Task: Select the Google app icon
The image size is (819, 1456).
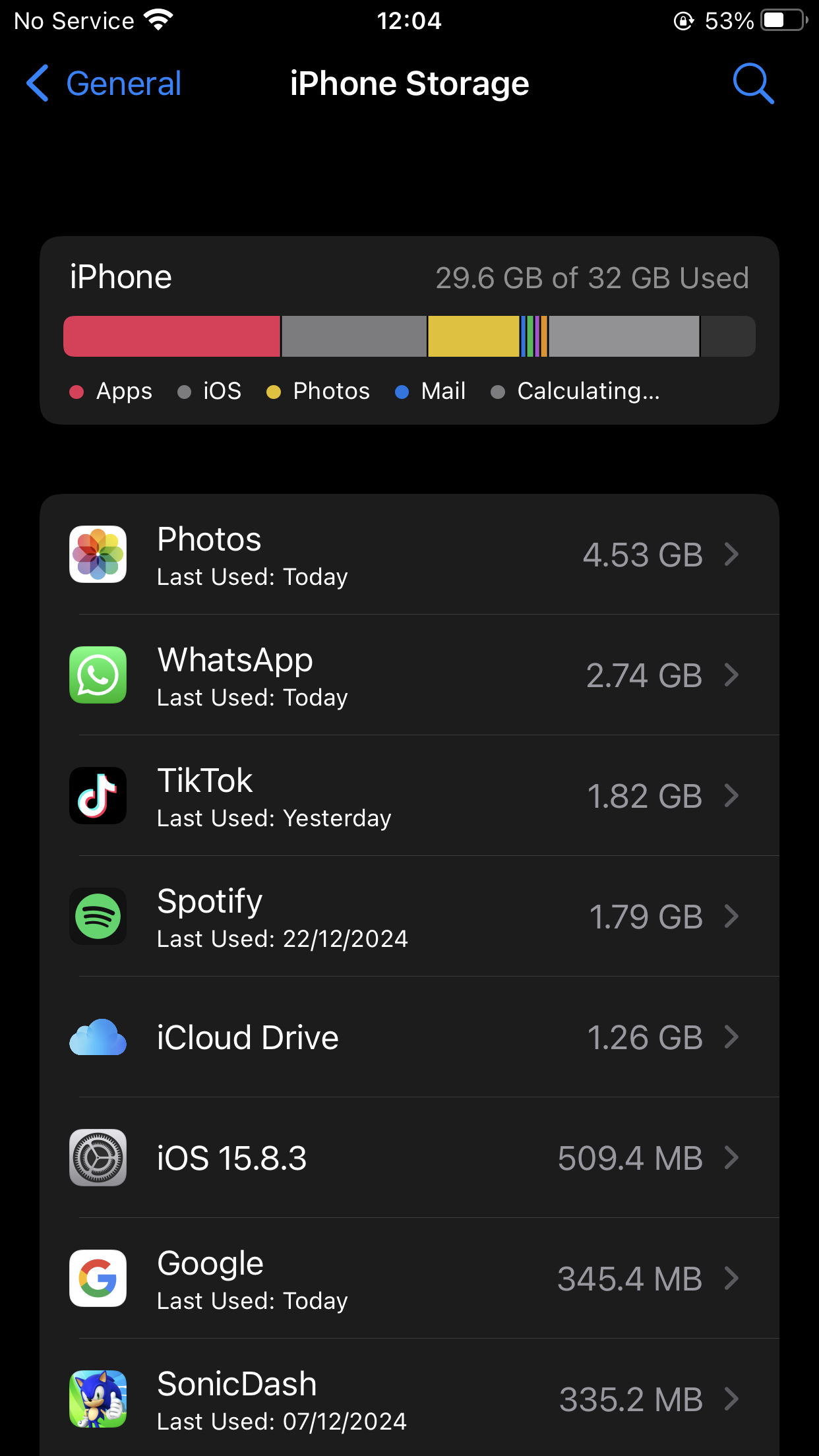Action: coord(97,1279)
